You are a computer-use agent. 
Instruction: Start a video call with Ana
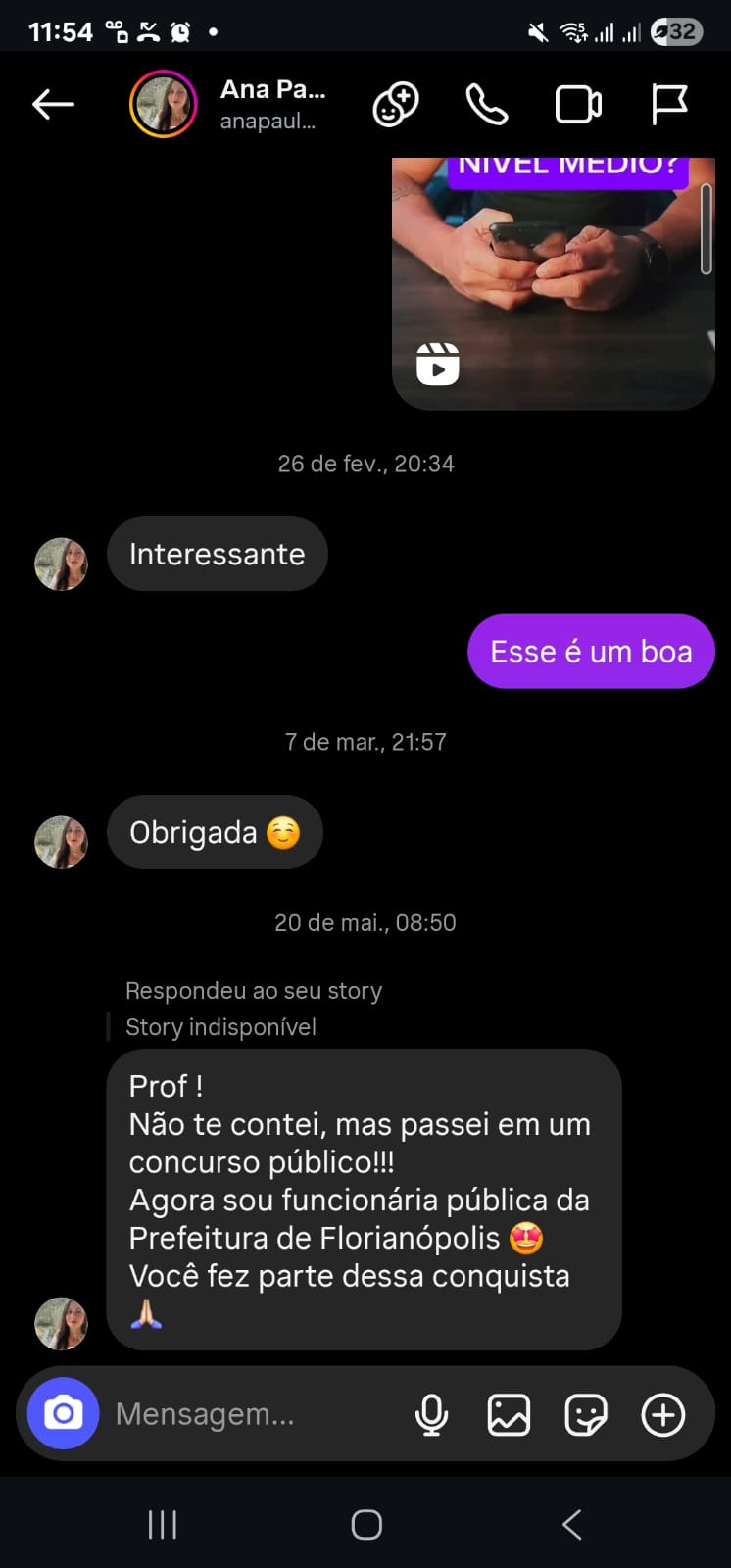pos(578,105)
